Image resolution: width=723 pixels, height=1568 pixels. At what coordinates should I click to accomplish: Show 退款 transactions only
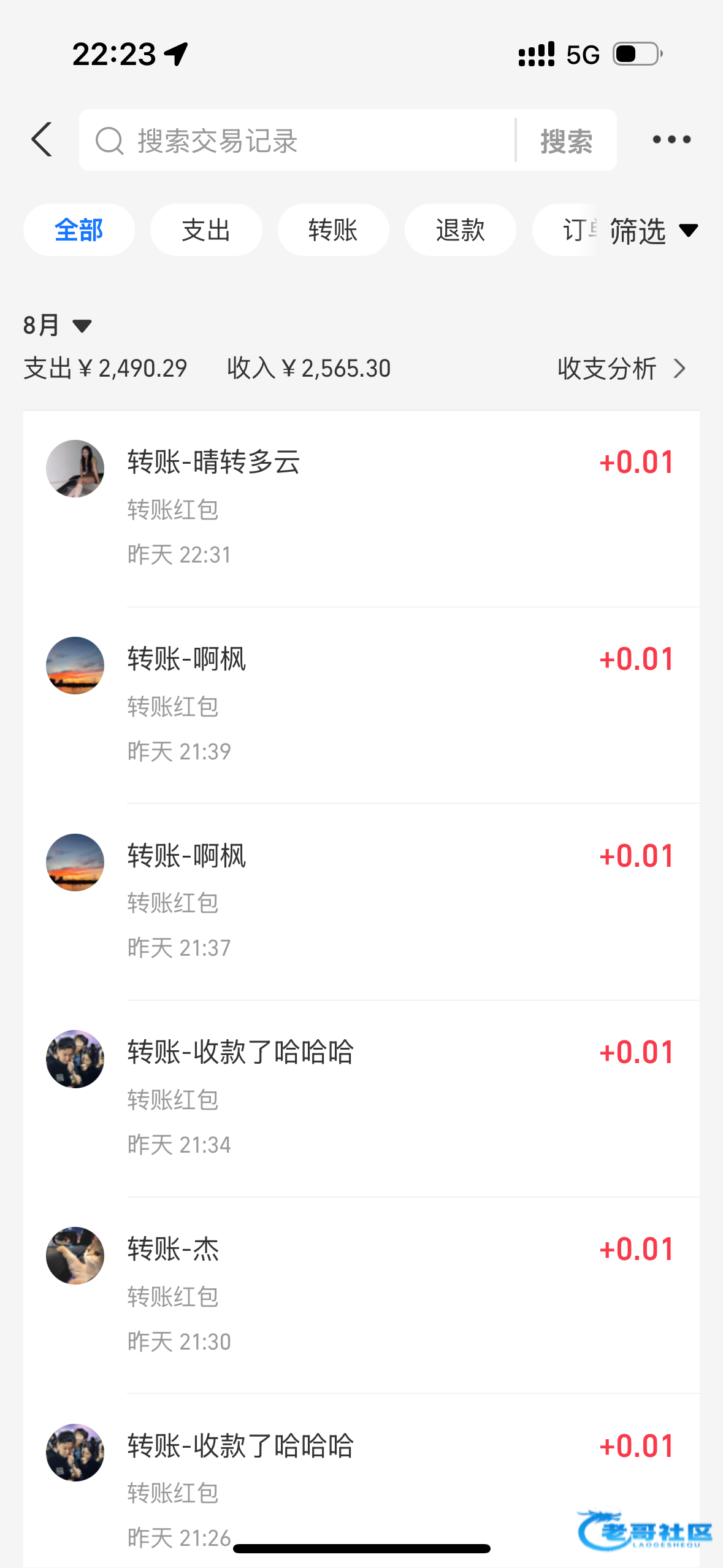click(x=460, y=230)
